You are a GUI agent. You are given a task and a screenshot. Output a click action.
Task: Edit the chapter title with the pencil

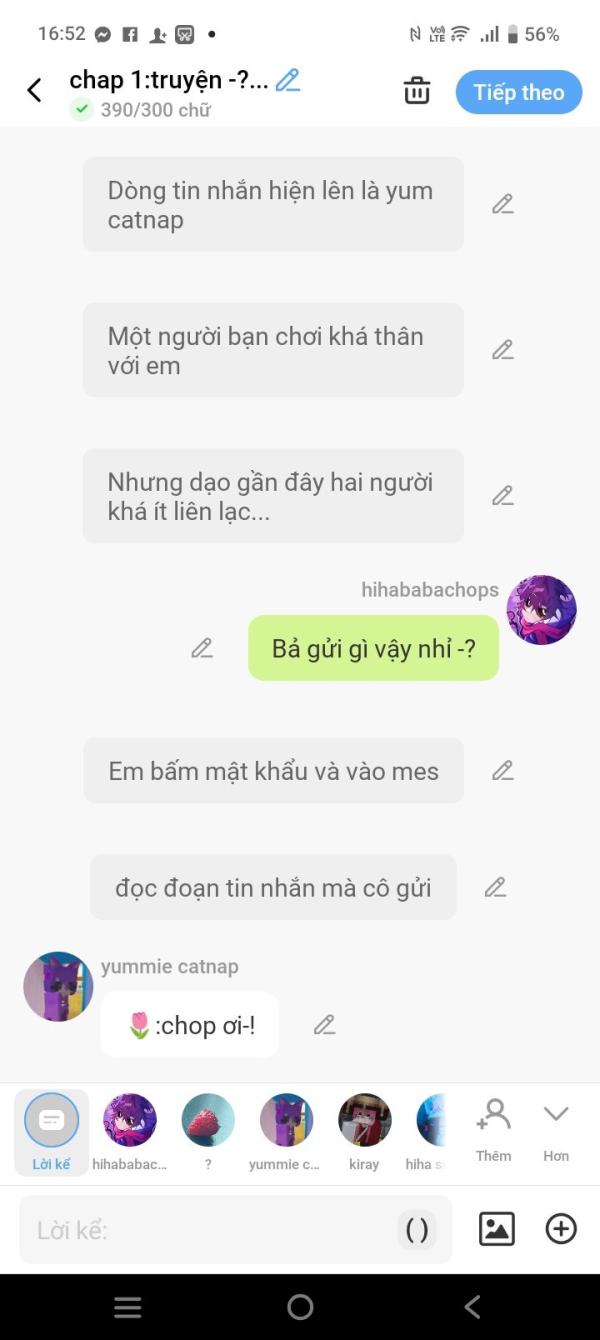point(288,80)
